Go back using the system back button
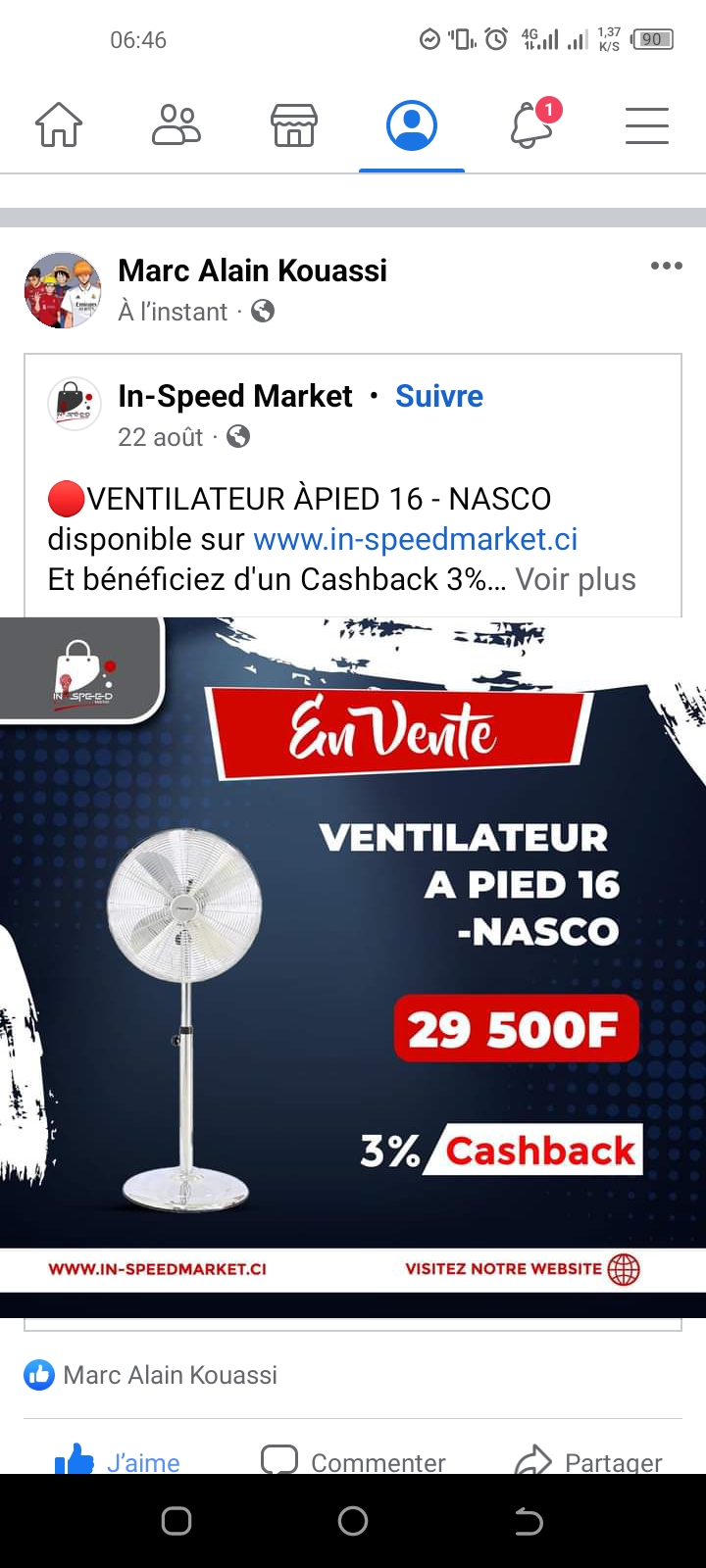This screenshot has width=706, height=1568. (x=529, y=1521)
